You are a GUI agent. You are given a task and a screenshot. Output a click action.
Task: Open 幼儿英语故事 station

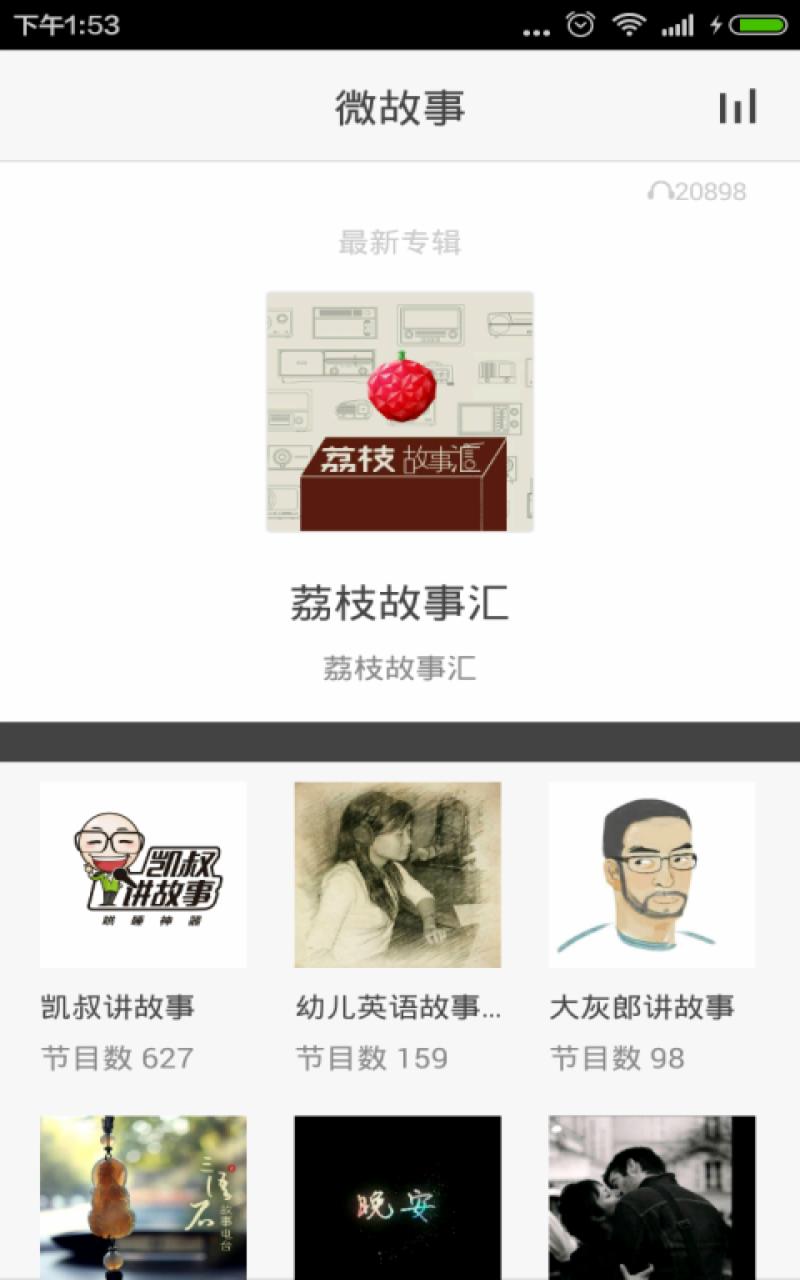(x=397, y=875)
